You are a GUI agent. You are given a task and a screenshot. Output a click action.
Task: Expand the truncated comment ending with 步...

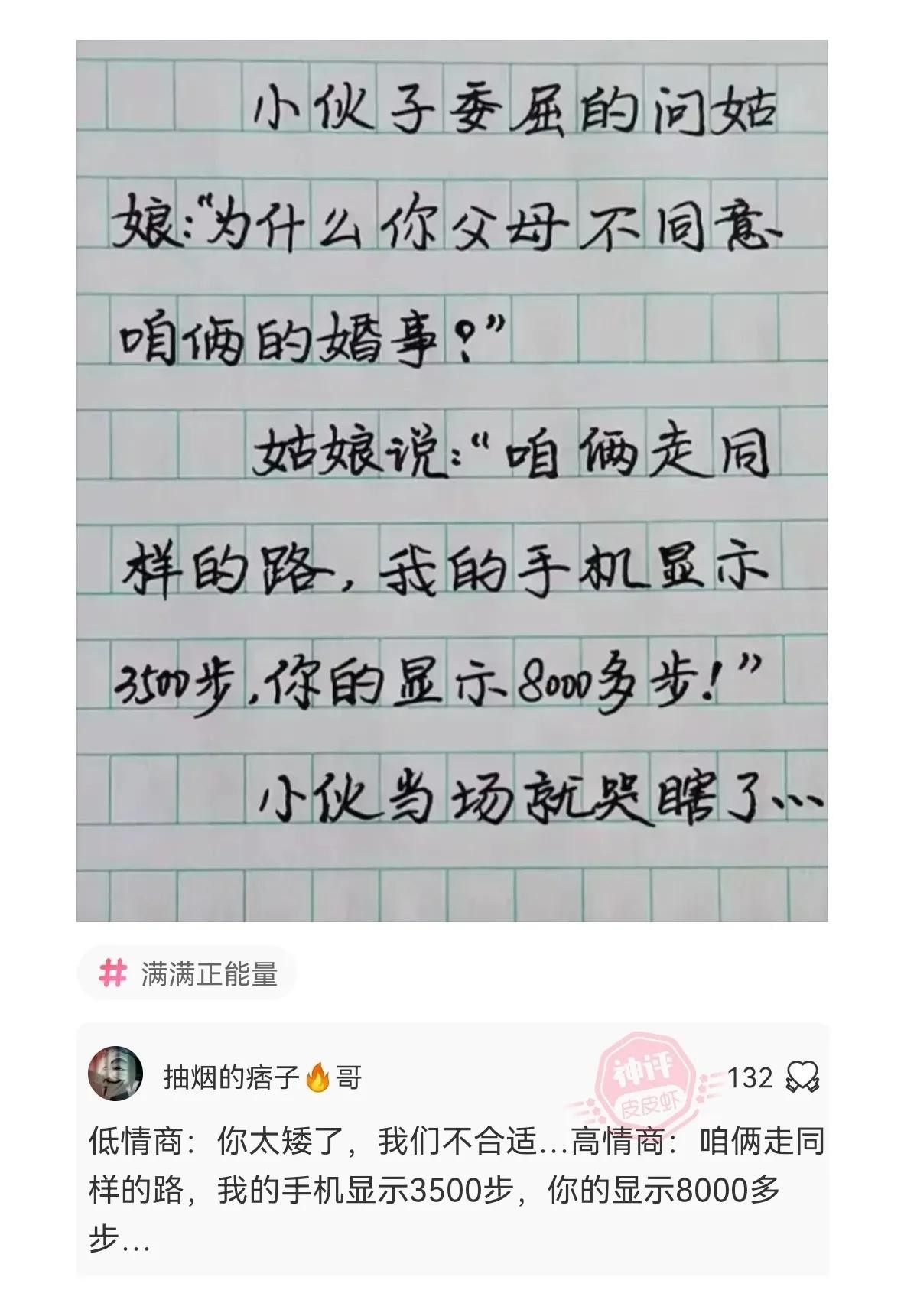(306, 1193)
